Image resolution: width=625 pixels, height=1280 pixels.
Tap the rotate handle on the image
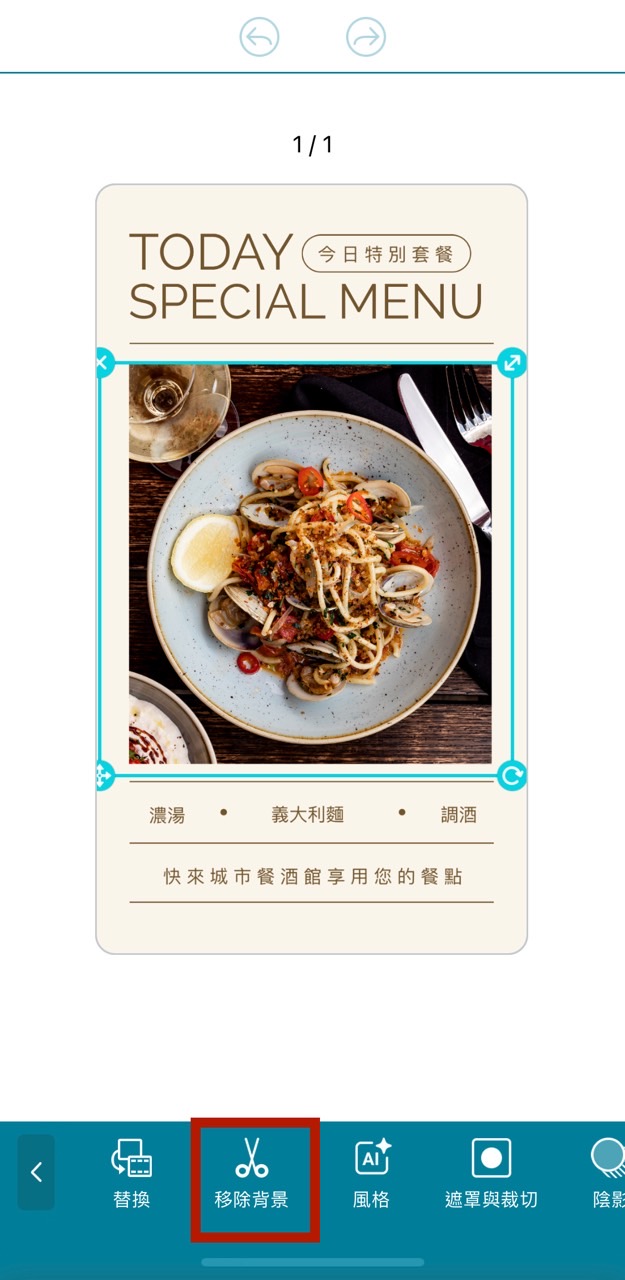512,775
